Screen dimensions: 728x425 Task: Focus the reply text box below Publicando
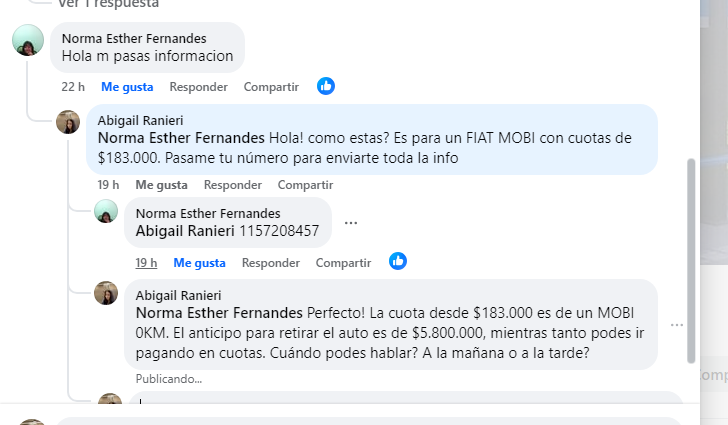(x=400, y=405)
